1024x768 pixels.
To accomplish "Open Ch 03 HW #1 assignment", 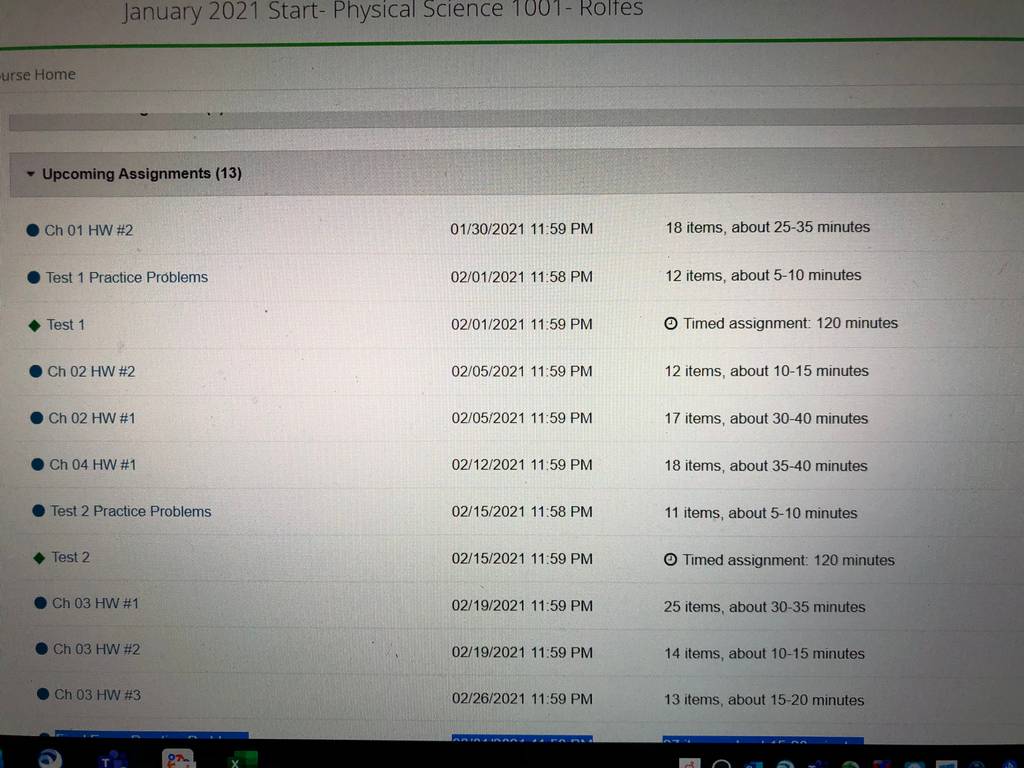I will click(95, 603).
